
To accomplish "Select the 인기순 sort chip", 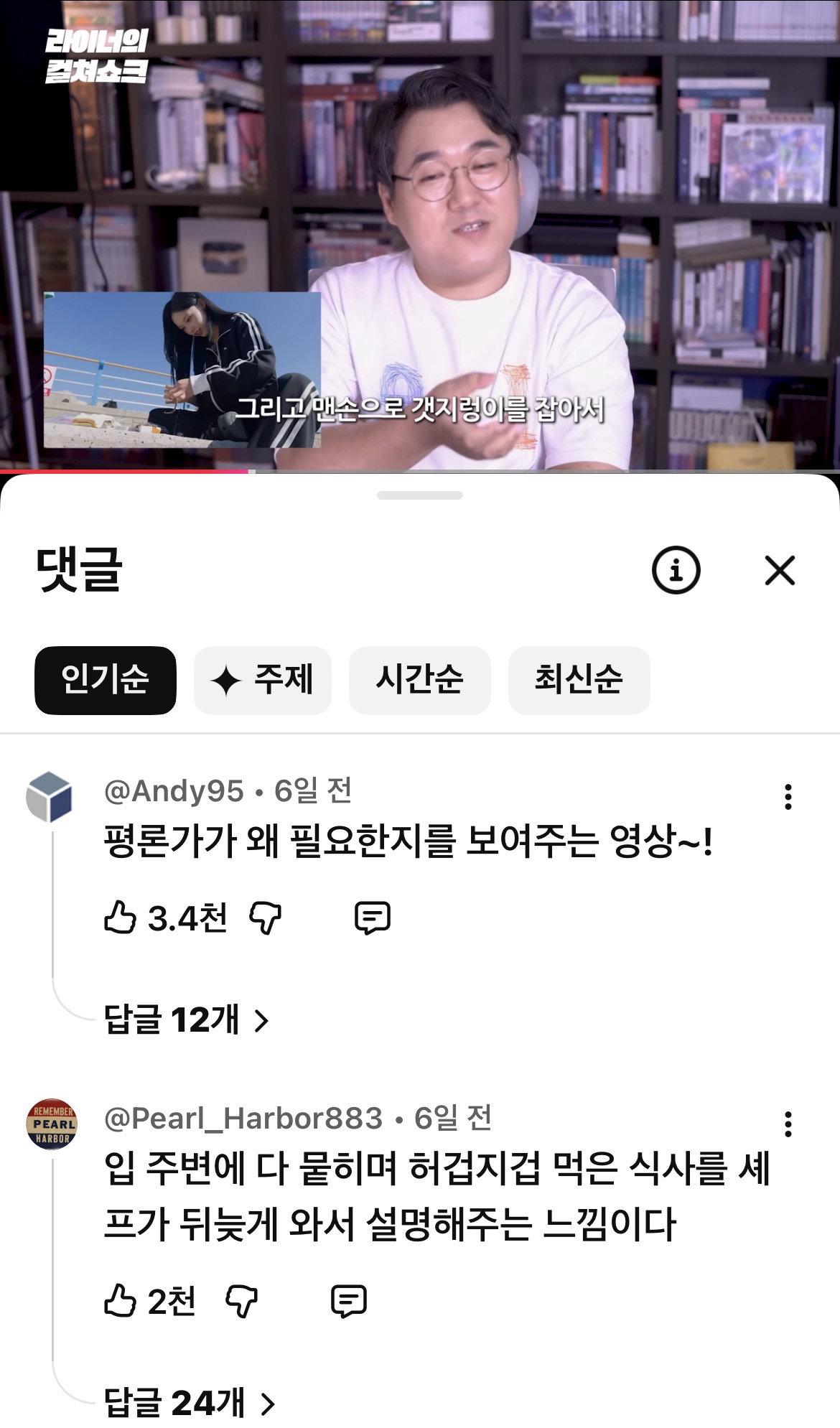I will pos(106,680).
